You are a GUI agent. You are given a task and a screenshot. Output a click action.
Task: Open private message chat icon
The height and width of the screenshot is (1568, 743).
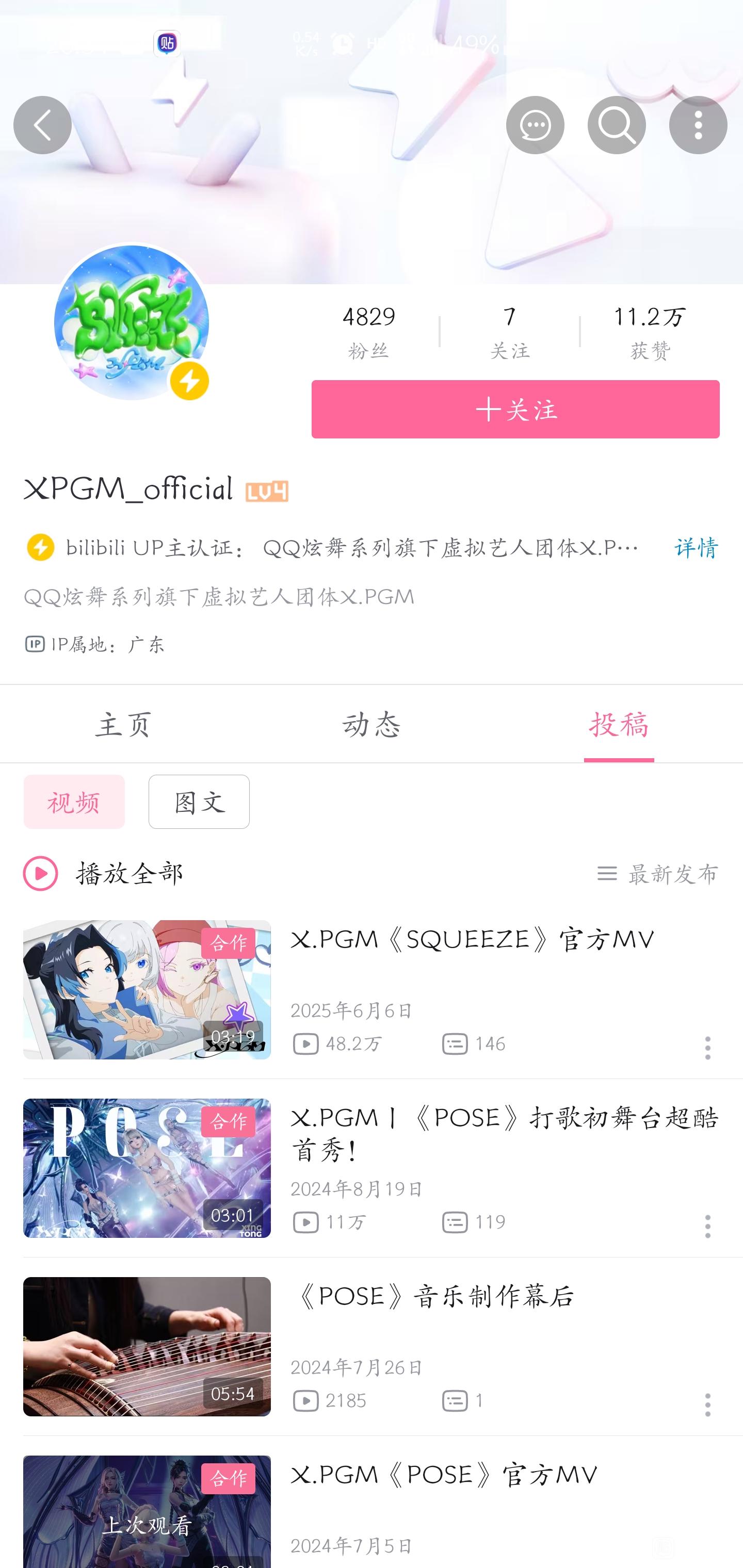click(535, 125)
